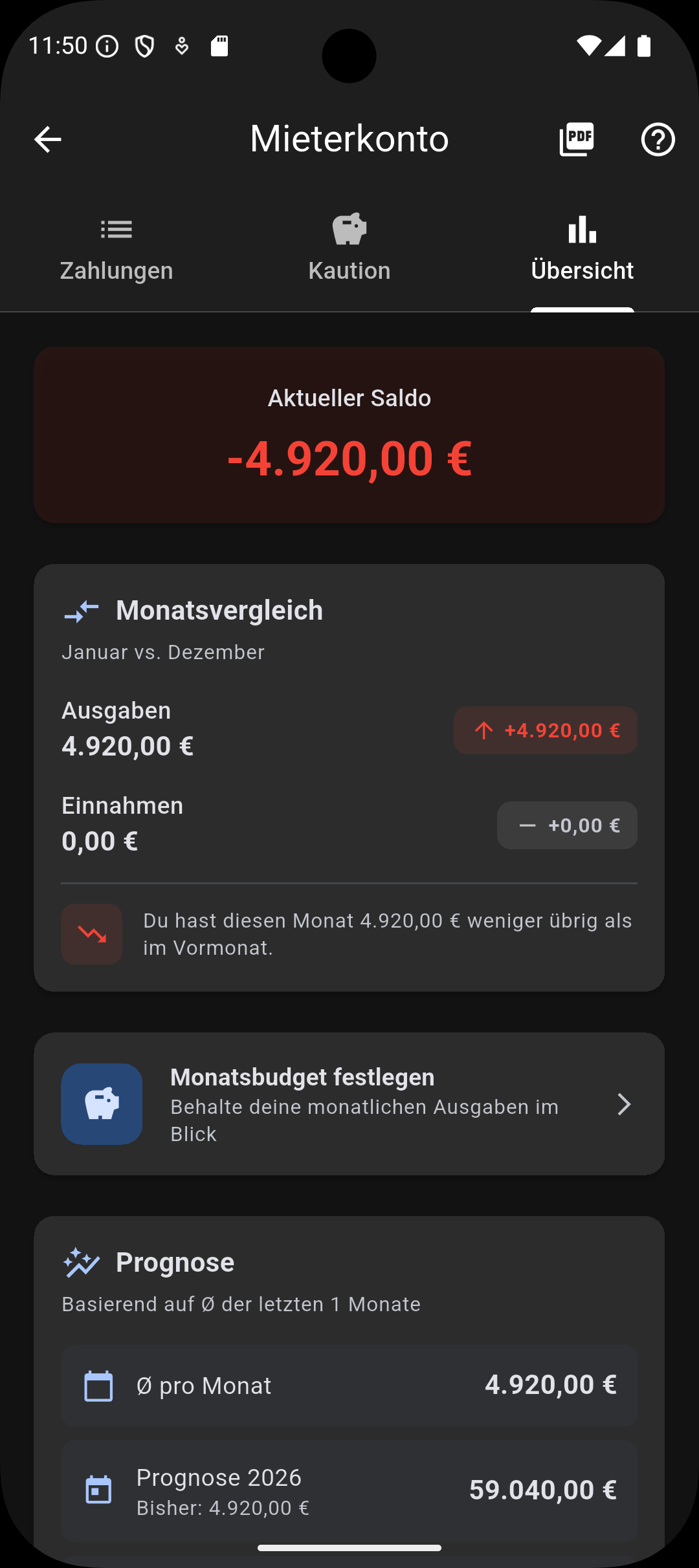Tap the +4.920,00 € expense change badge
The height and width of the screenshot is (1568, 699).
click(x=546, y=730)
